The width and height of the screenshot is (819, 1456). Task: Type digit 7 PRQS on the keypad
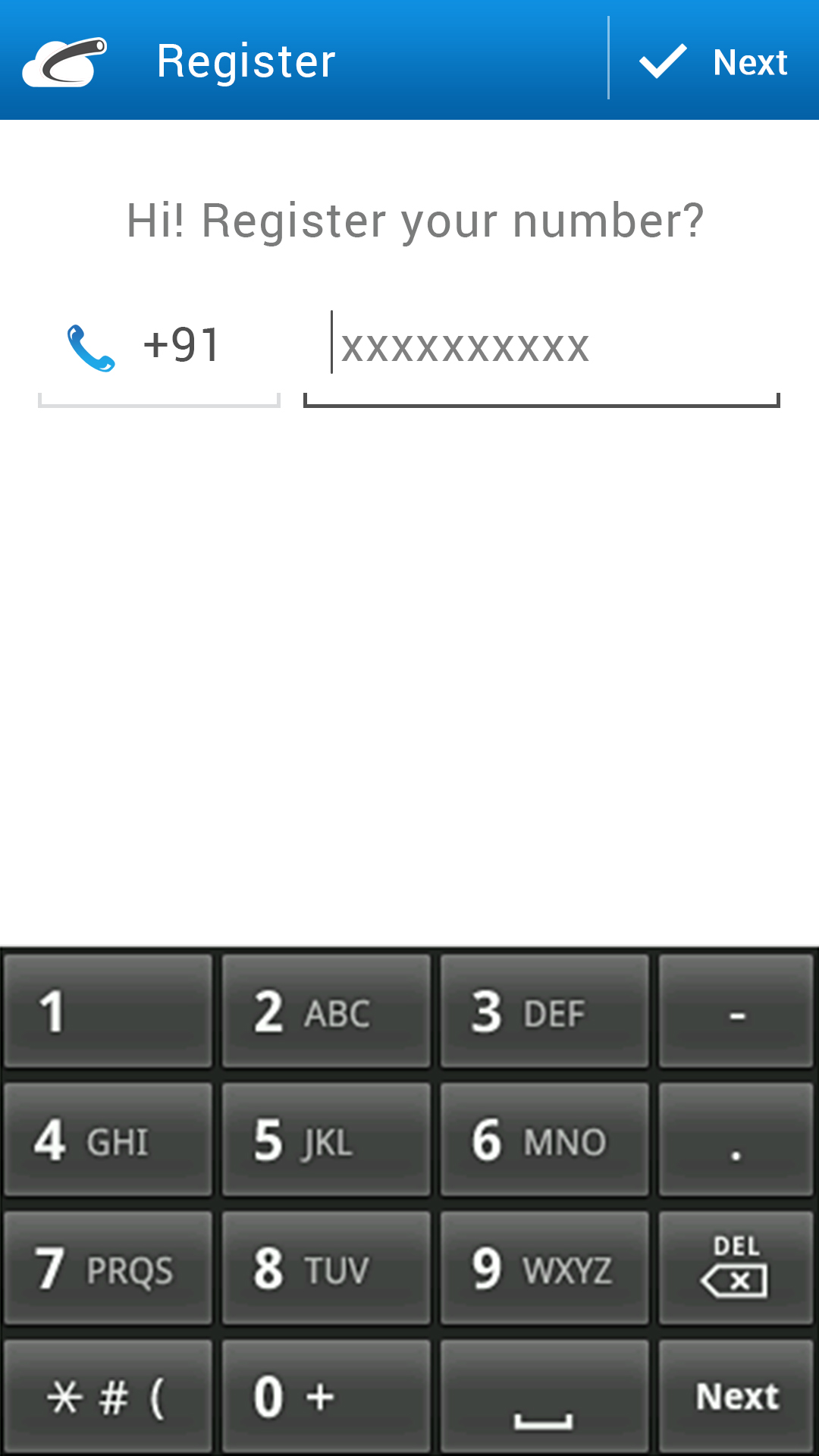point(108,1267)
